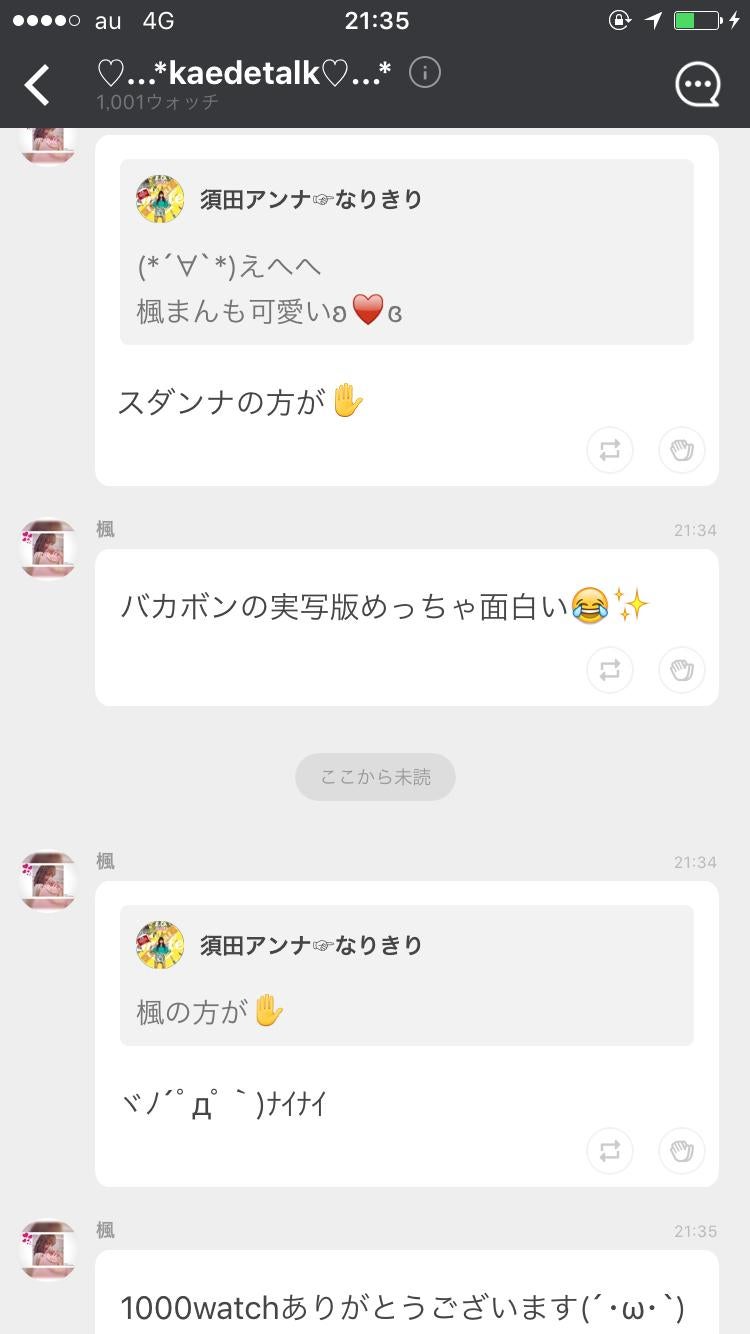
Task: Tap the ここから未読 unread marker
Action: pos(375,777)
